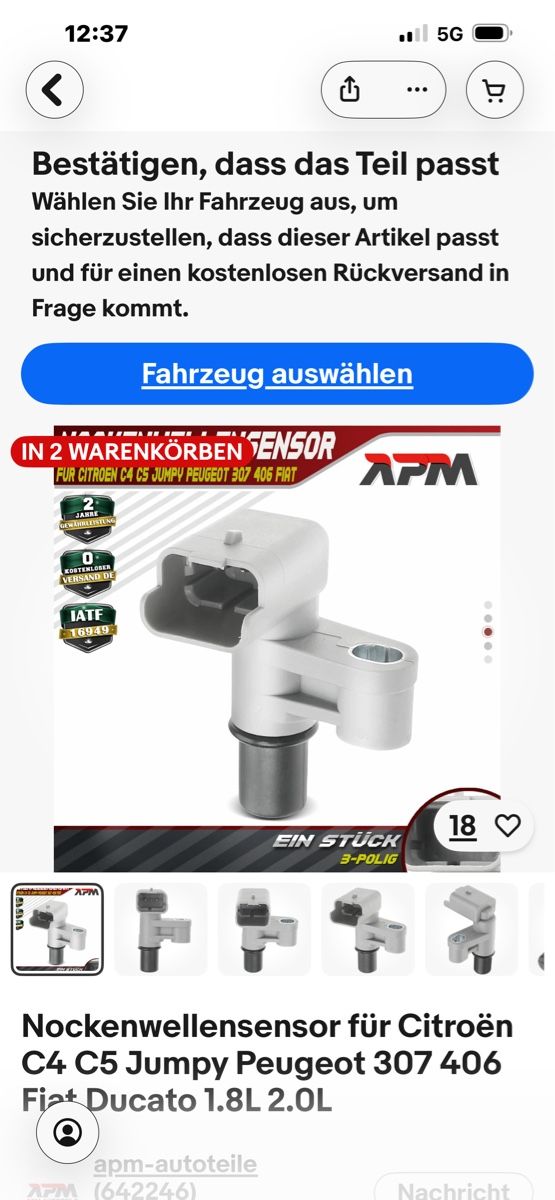Tap Fahrzeug auswählen button

[277, 374]
